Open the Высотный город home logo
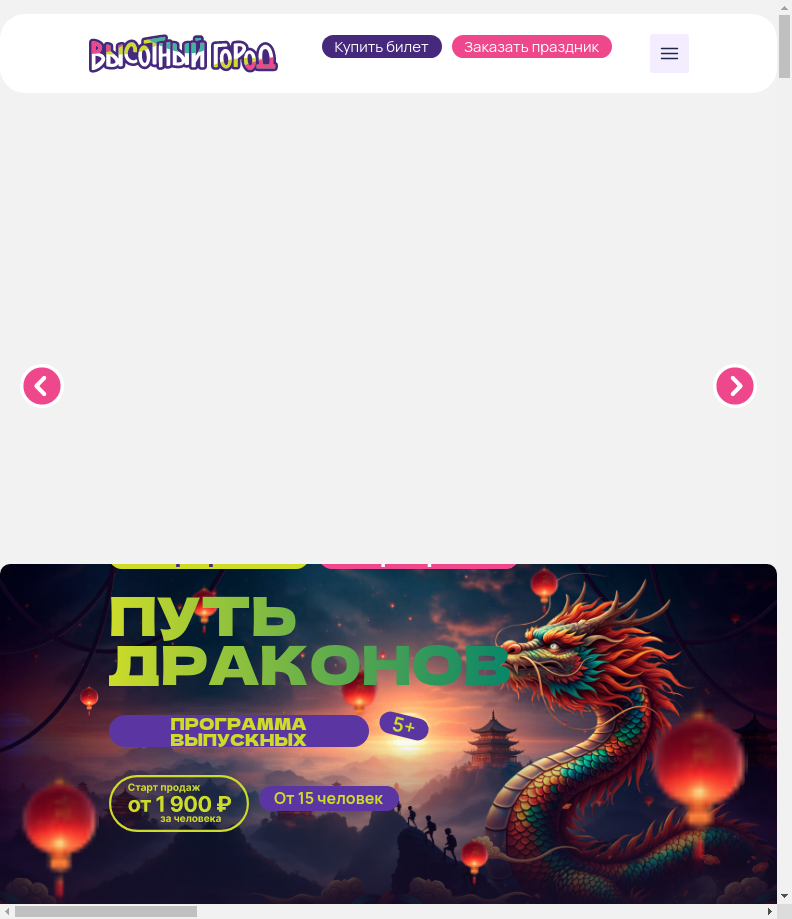 point(183,54)
